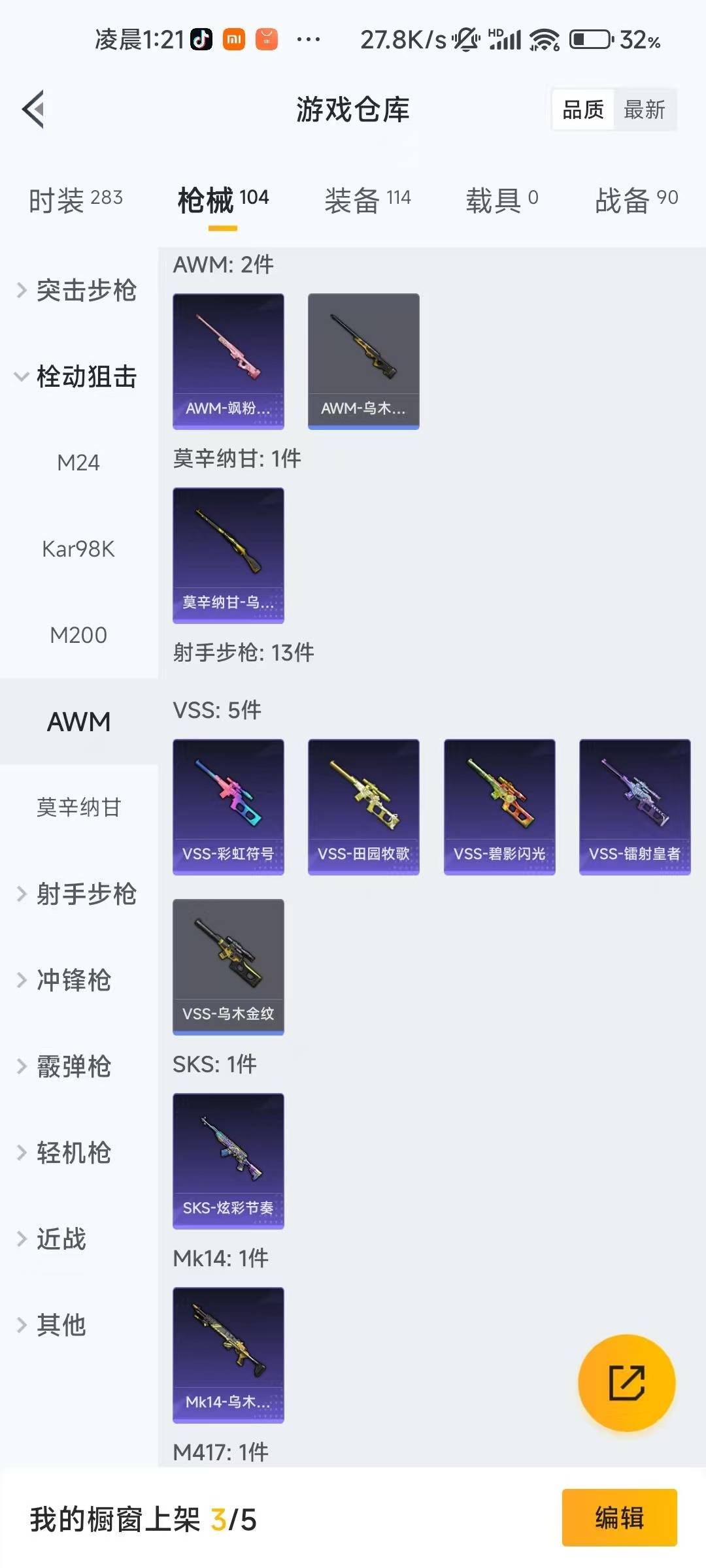The image size is (706, 1568).
Task: Expand the 霰弹枪 category
Action: [x=72, y=1066]
